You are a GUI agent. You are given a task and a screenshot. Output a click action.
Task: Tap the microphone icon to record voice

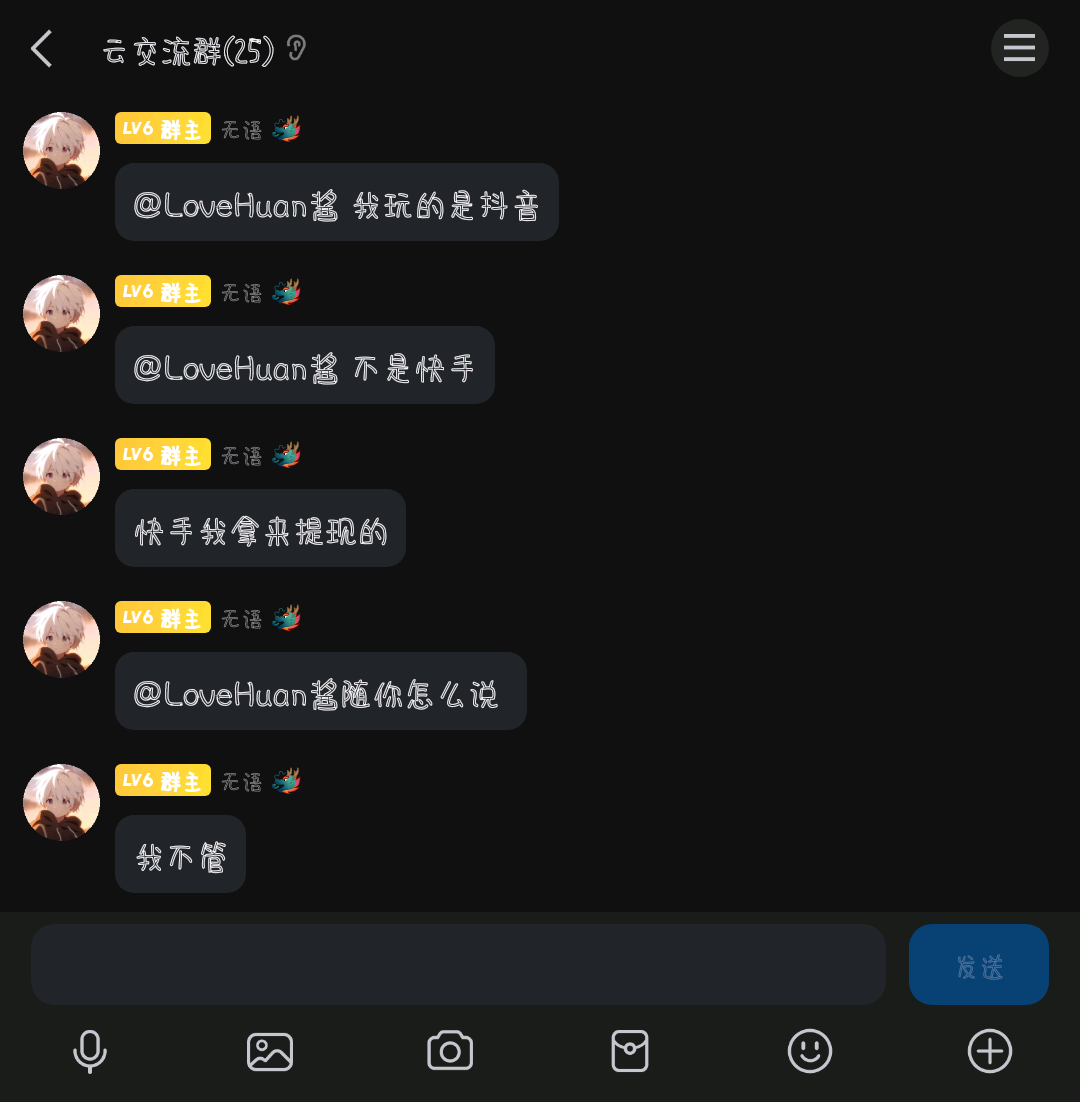[x=90, y=1051]
